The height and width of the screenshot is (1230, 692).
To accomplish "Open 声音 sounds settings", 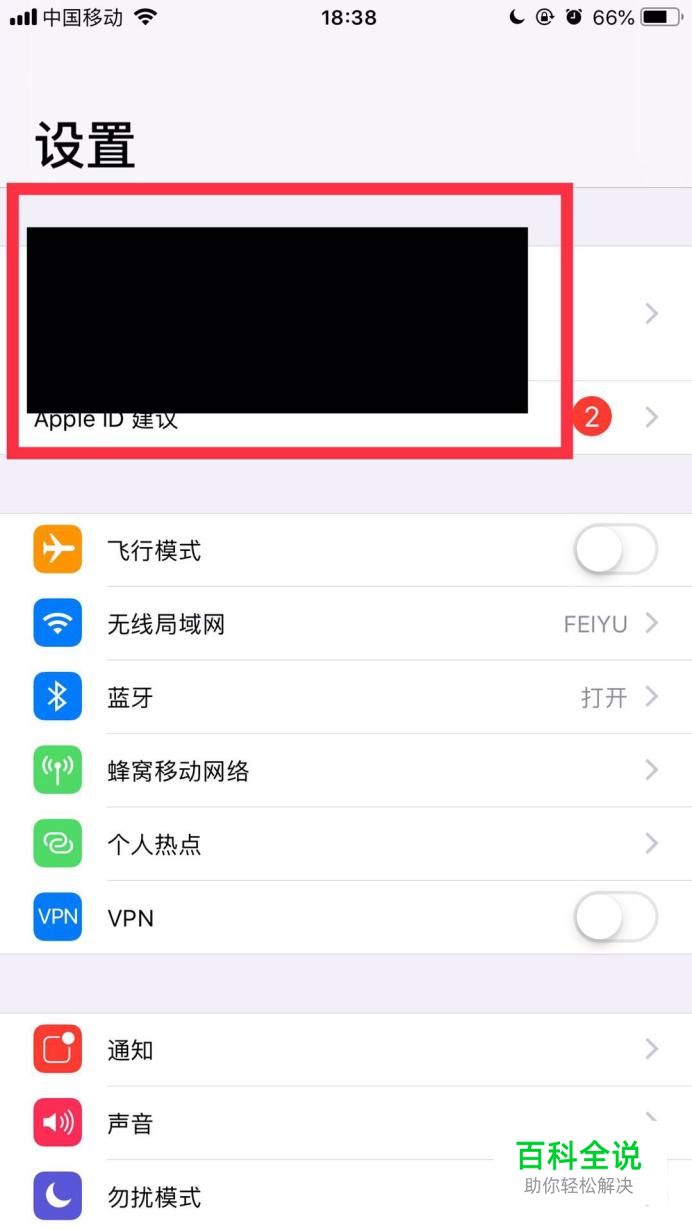I will point(300,1123).
